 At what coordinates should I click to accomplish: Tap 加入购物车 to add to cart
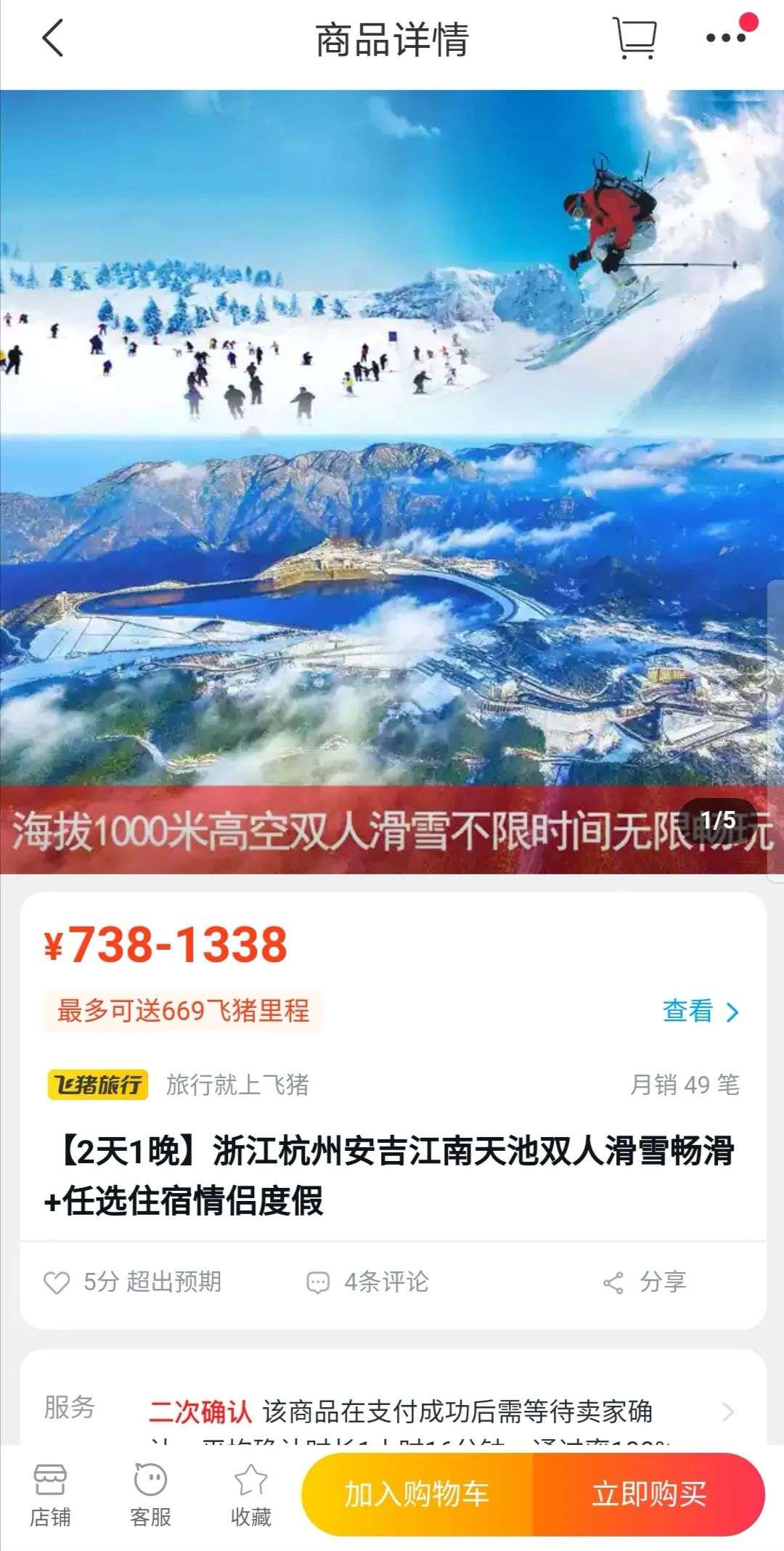click(417, 1494)
